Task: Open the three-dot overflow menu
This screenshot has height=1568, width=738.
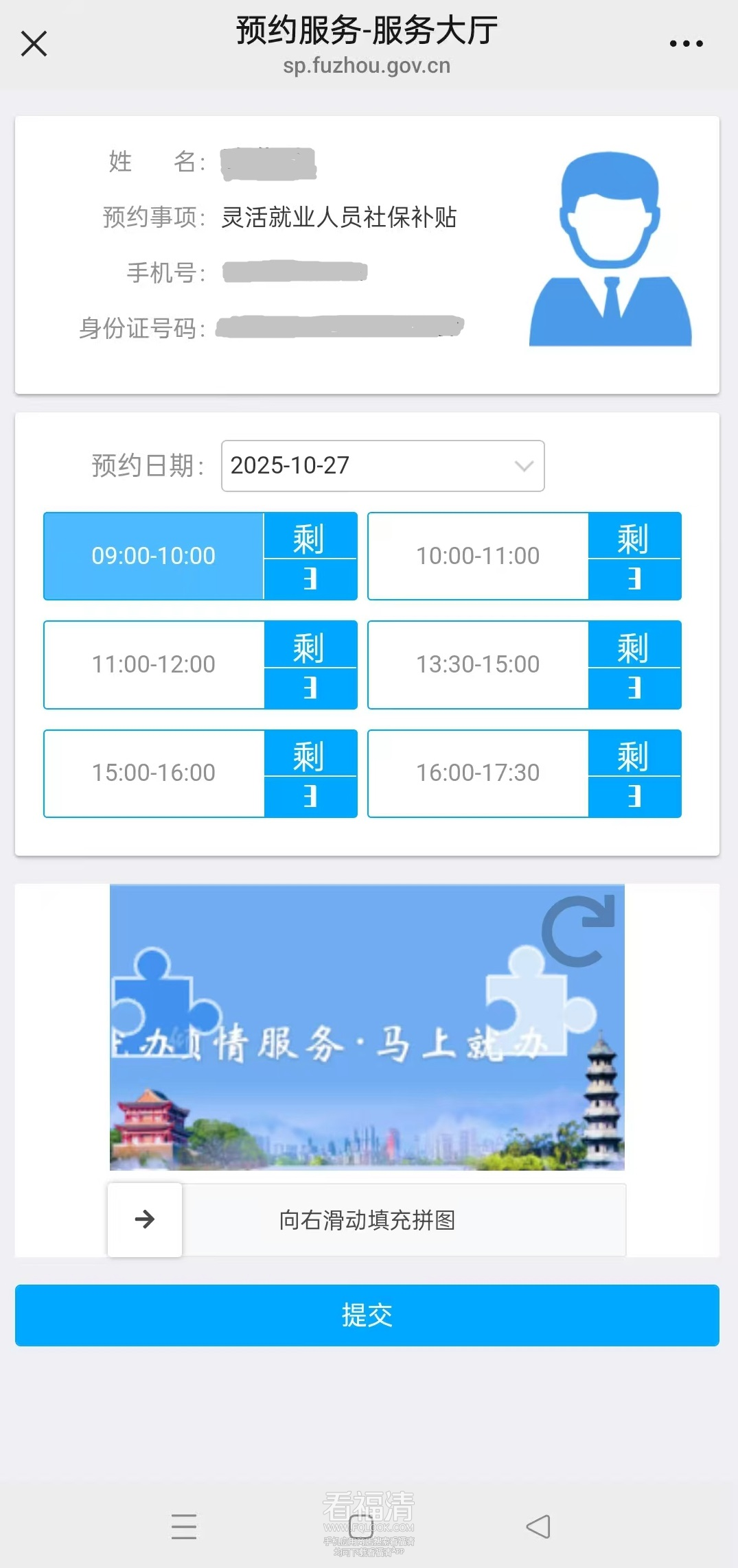Action: (x=686, y=44)
